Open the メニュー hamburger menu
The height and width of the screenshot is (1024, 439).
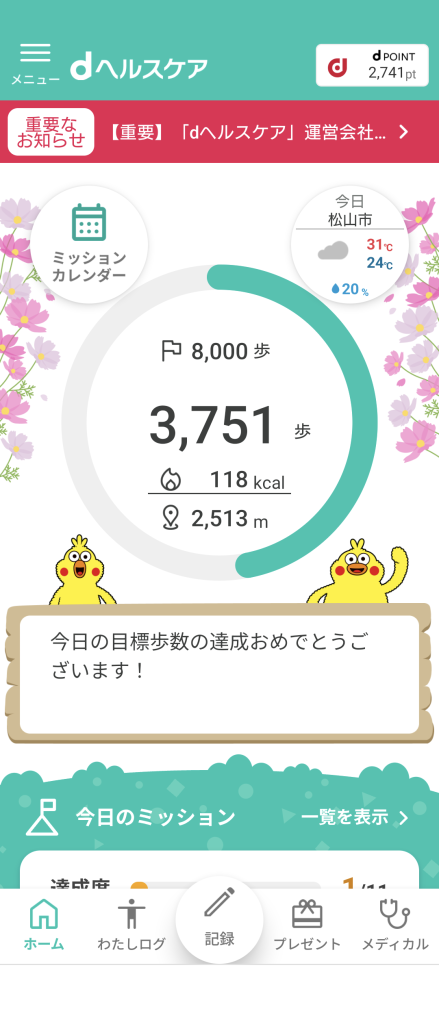pos(35,64)
